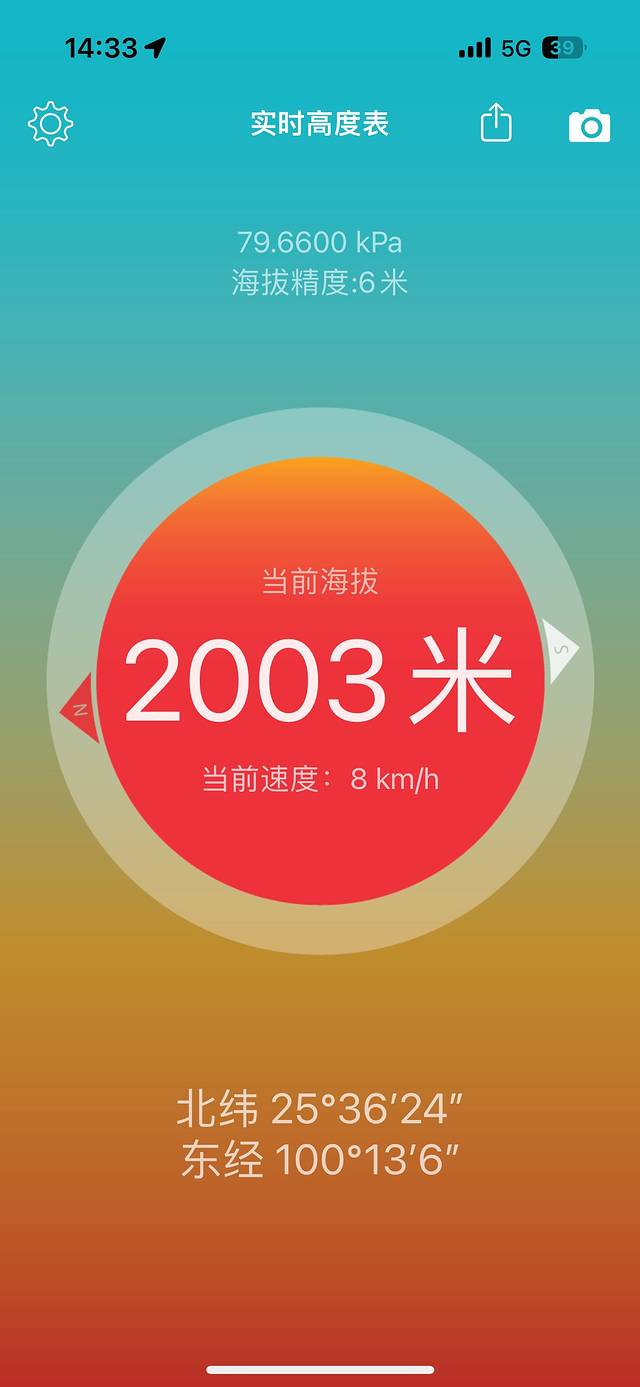Screen dimensions: 640x1387
Task: Share the altitude reading
Action: (496, 124)
